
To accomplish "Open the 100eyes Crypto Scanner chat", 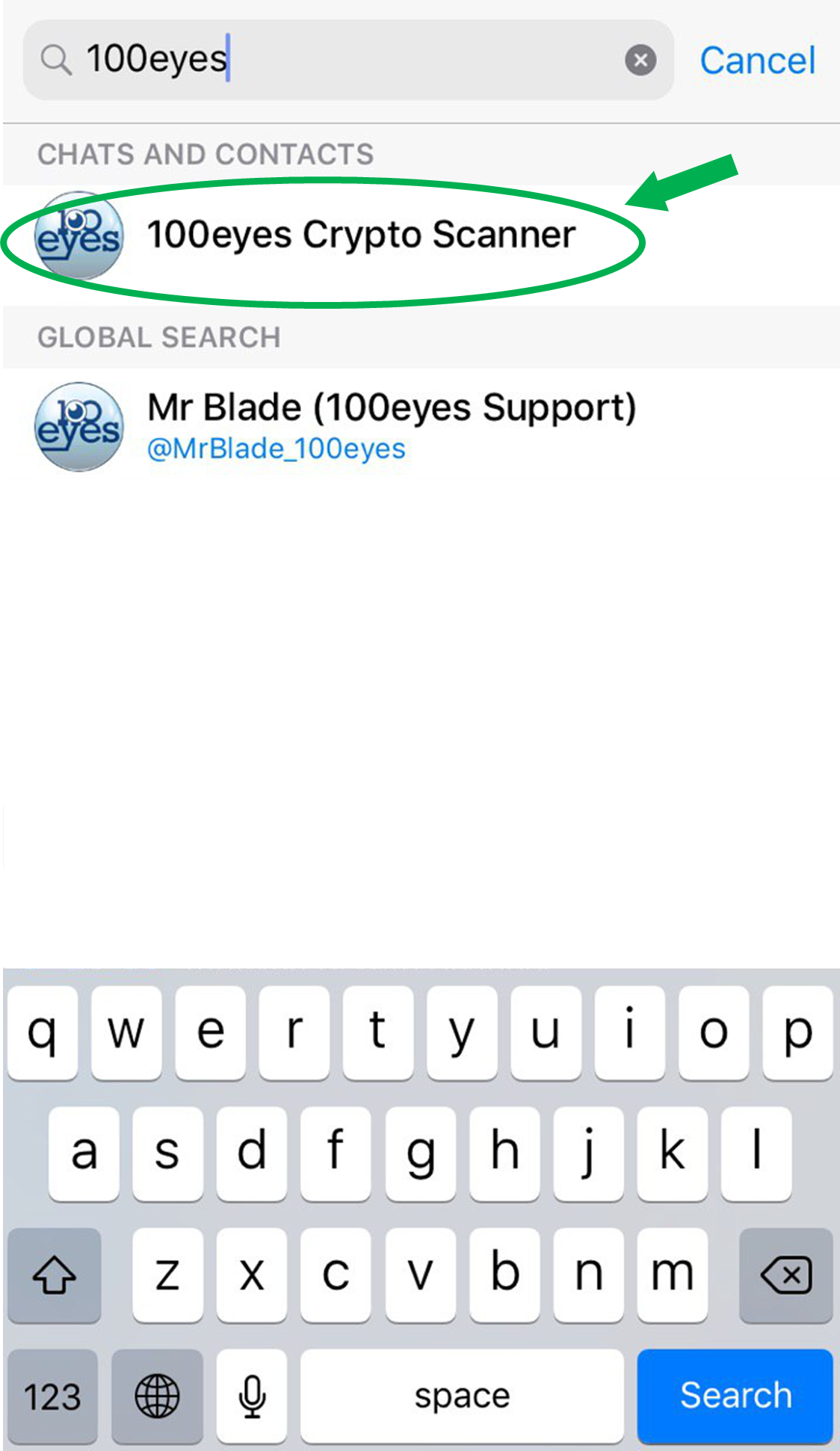I will tap(420, 235).
